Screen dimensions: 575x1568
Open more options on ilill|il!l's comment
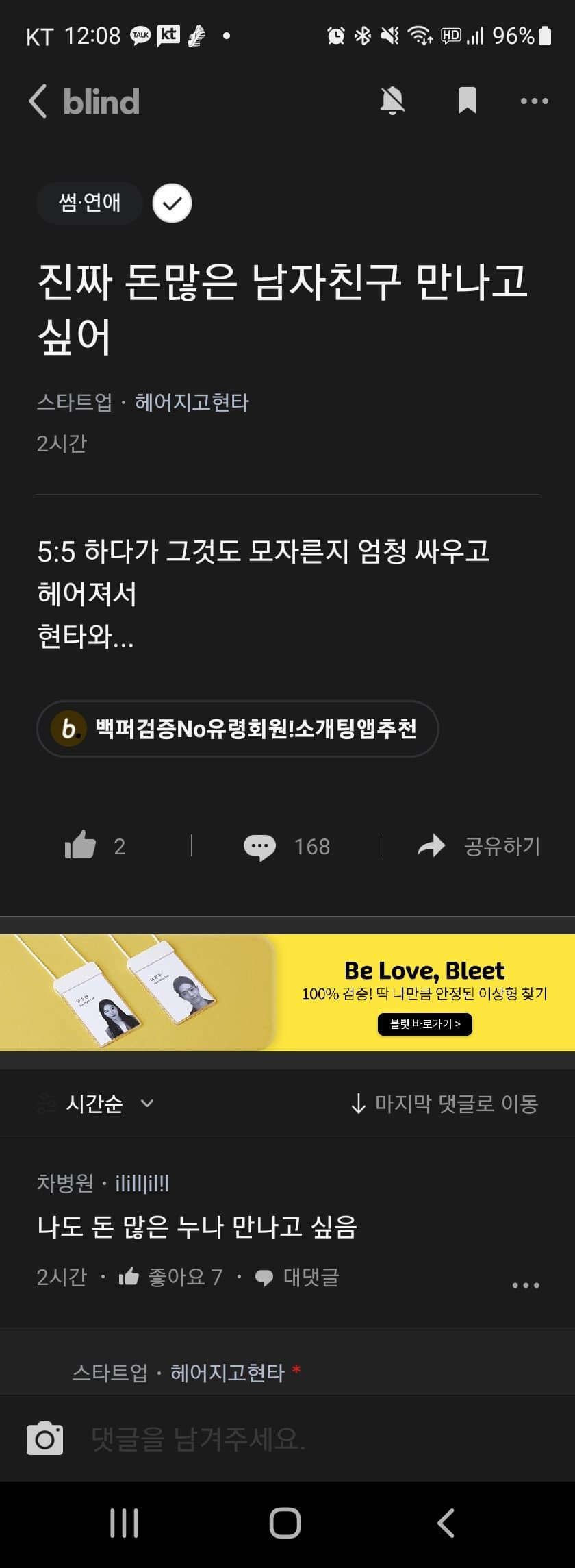pos(526,1285)
